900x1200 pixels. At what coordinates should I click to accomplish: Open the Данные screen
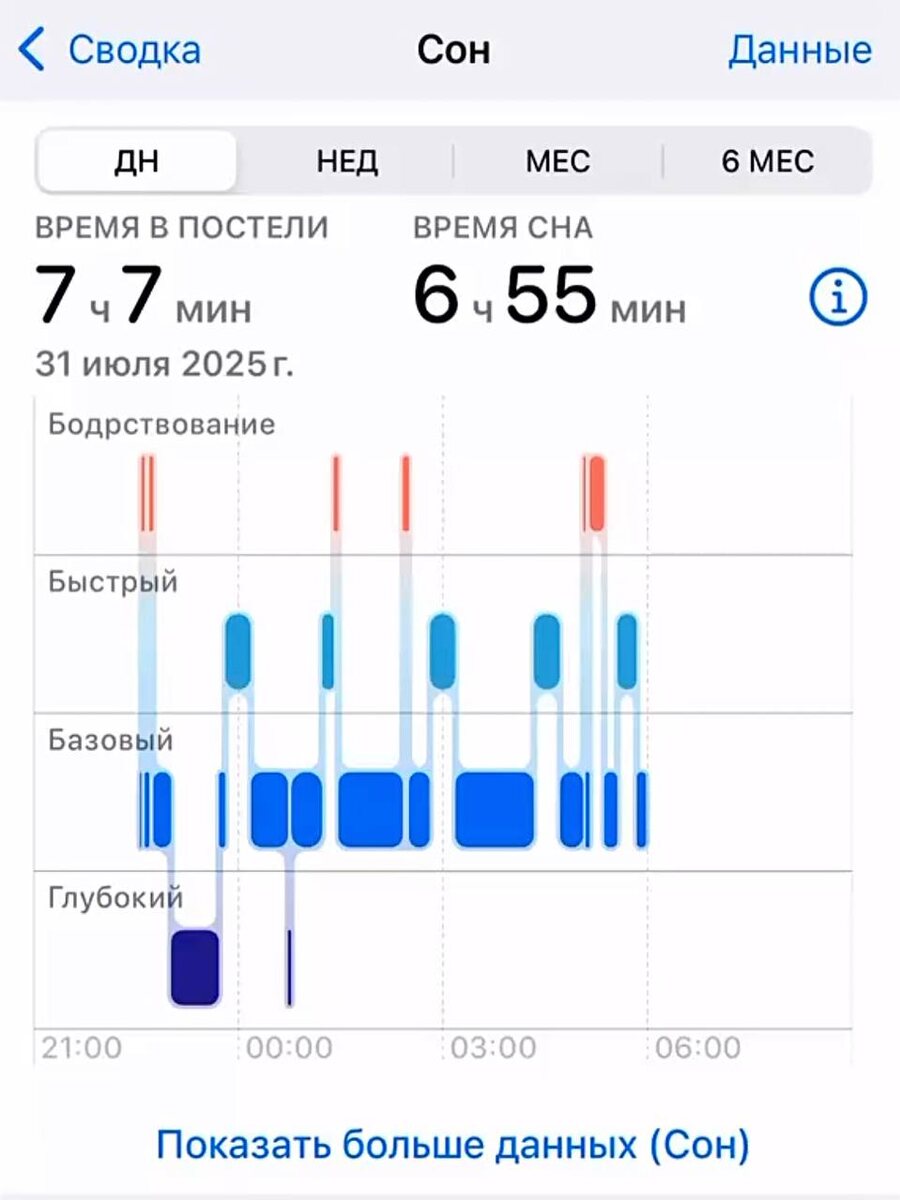coord(802,47)
